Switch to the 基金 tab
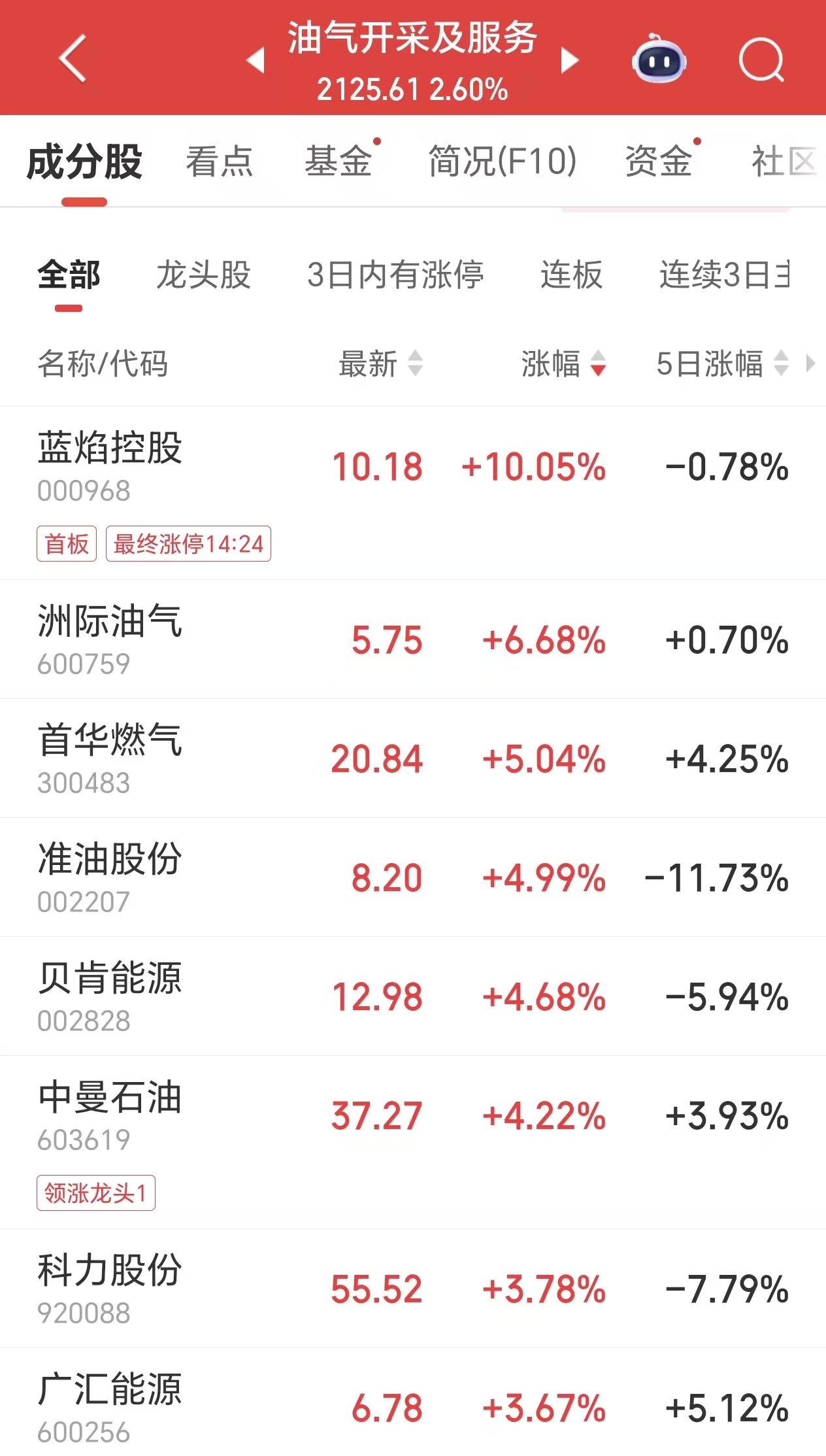The width and height of the screenshot is (826, 1456). (339, 161)
